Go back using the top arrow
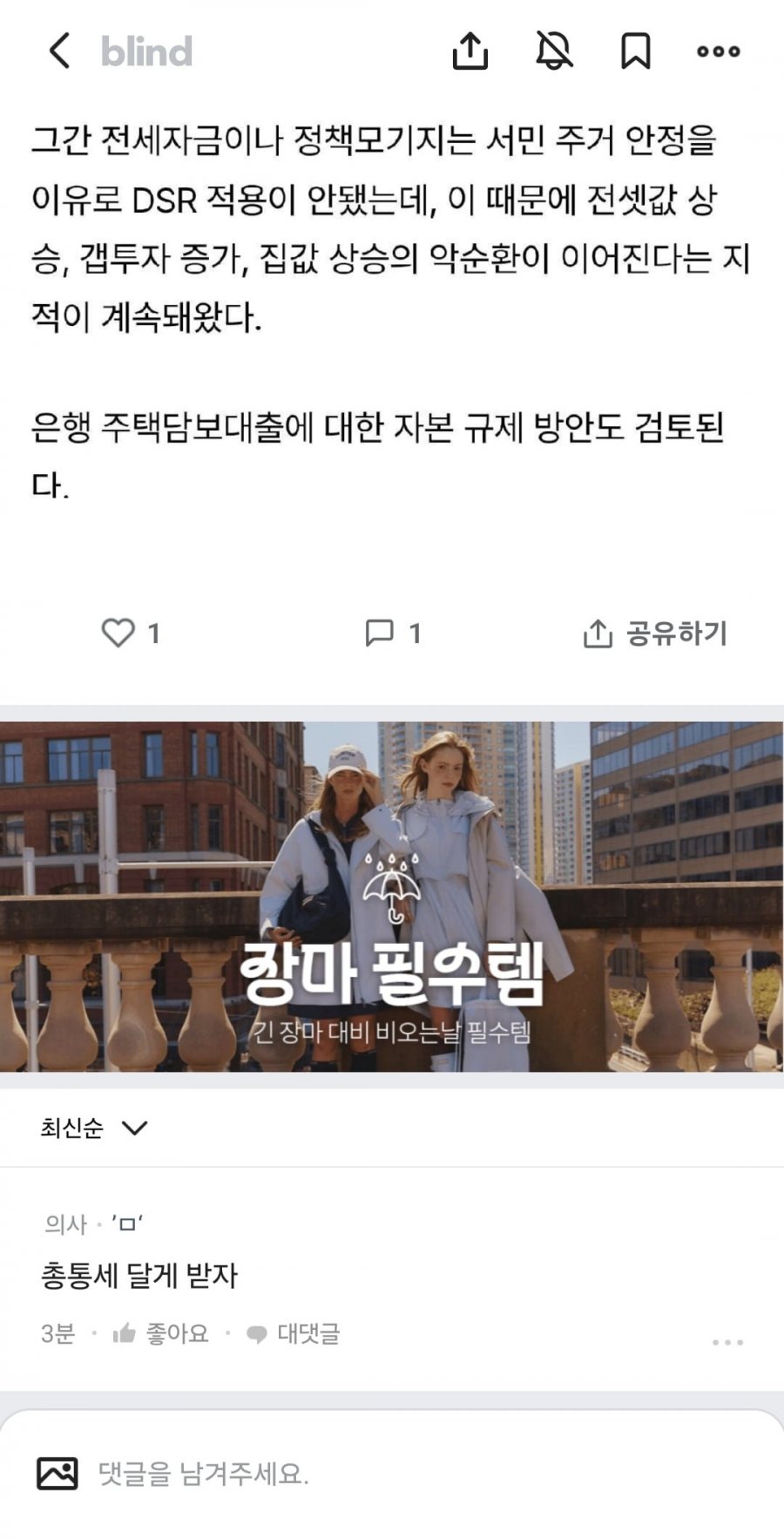 coord(59,51)
